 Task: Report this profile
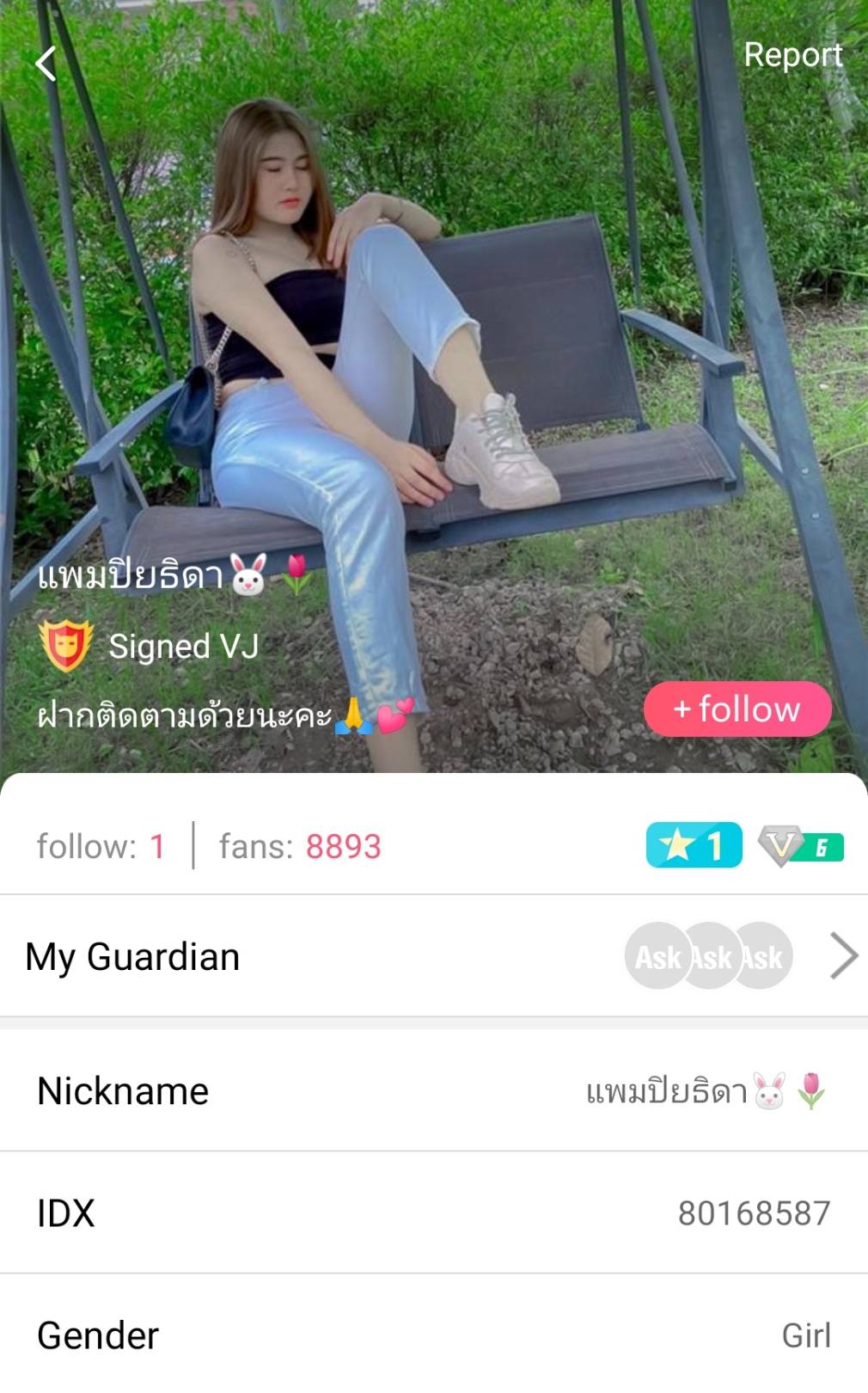[x=792, y=55]
